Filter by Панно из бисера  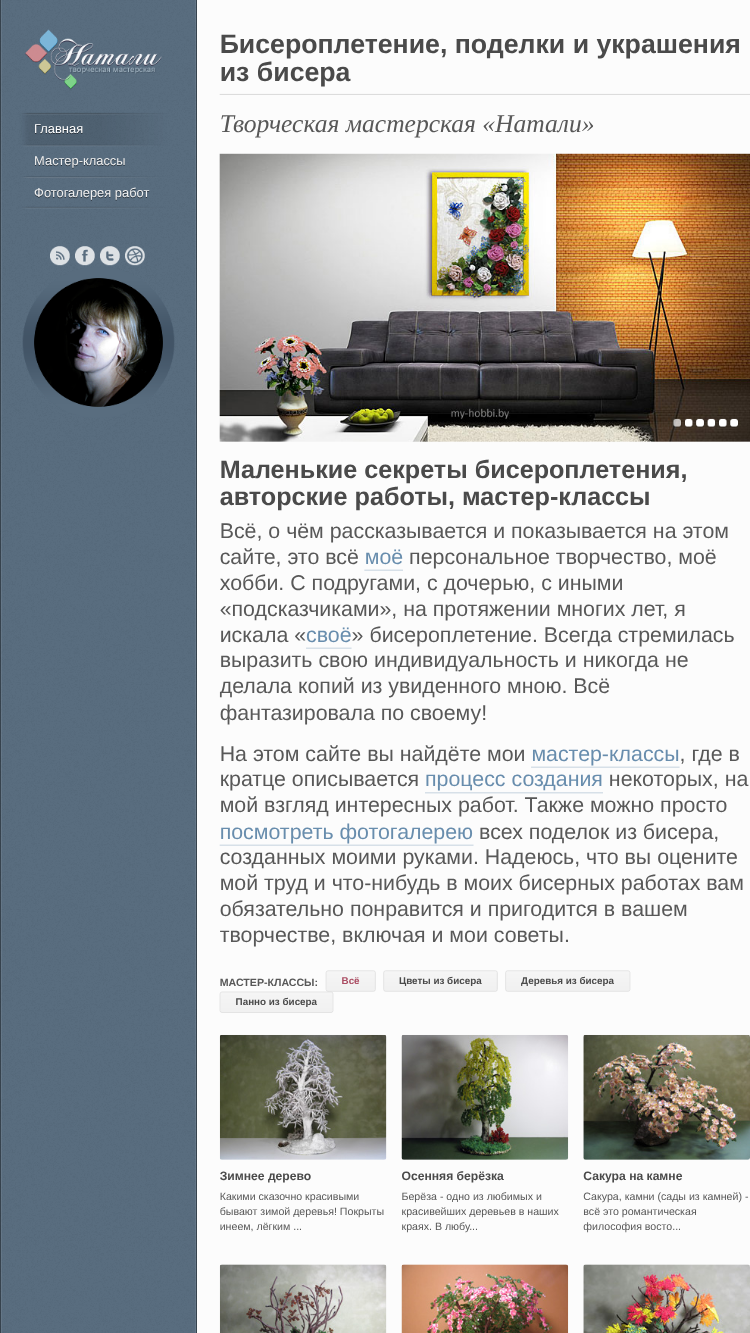point(276,1002)
